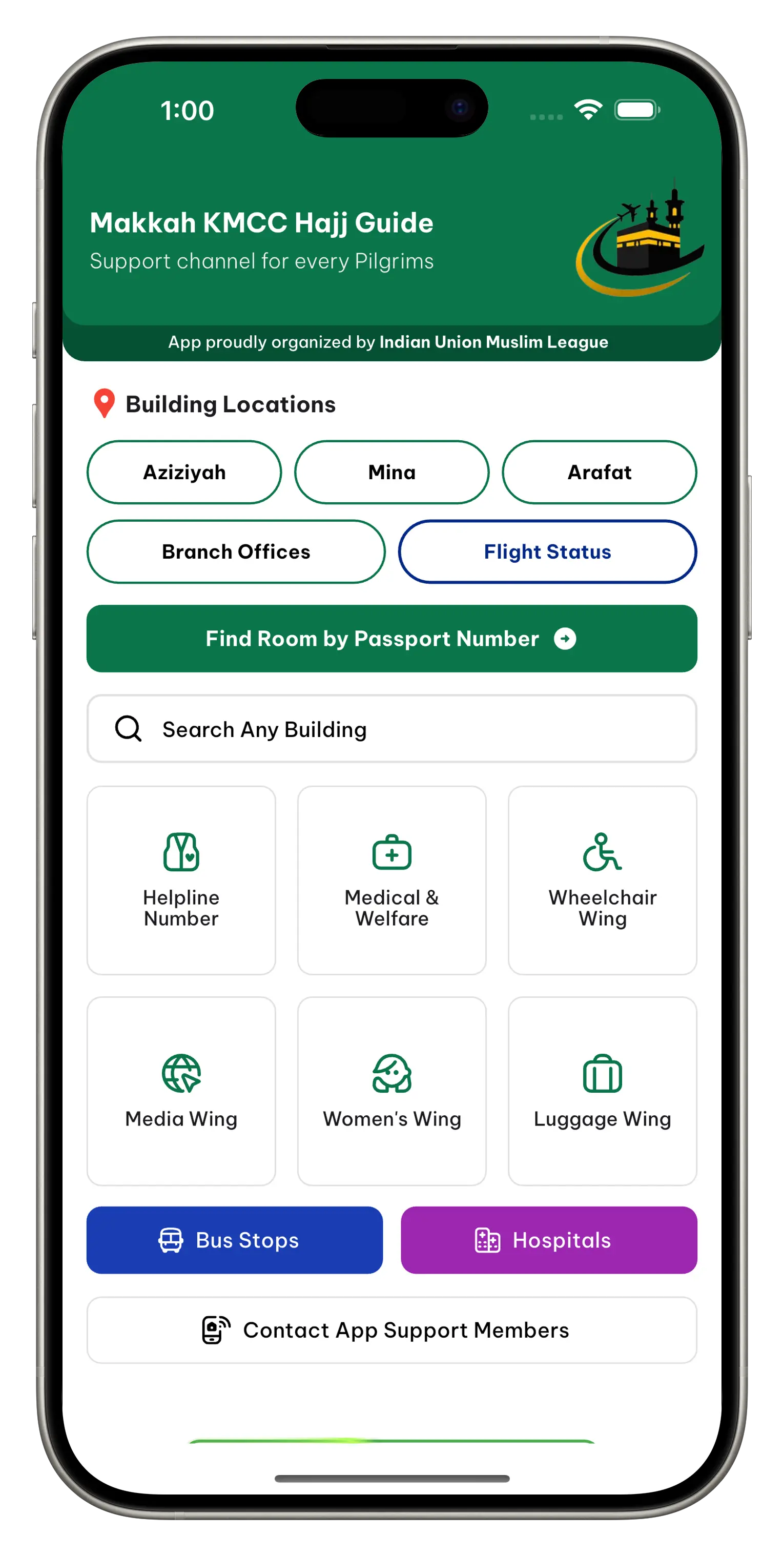Open the Helpline Number card
Viewport: 784px width, 1556px height.
pos(181,880)
